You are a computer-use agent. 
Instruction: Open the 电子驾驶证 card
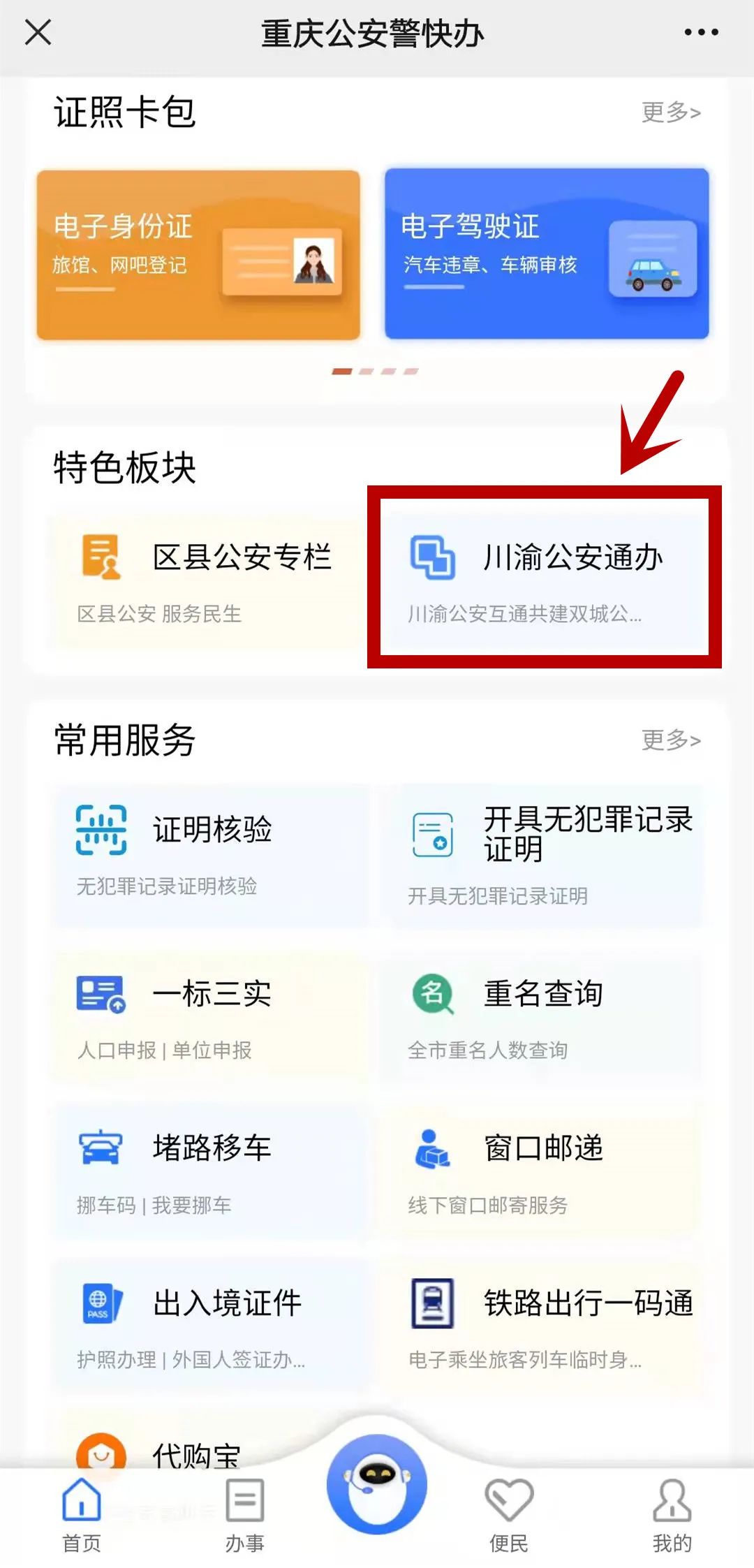[547, 254]
